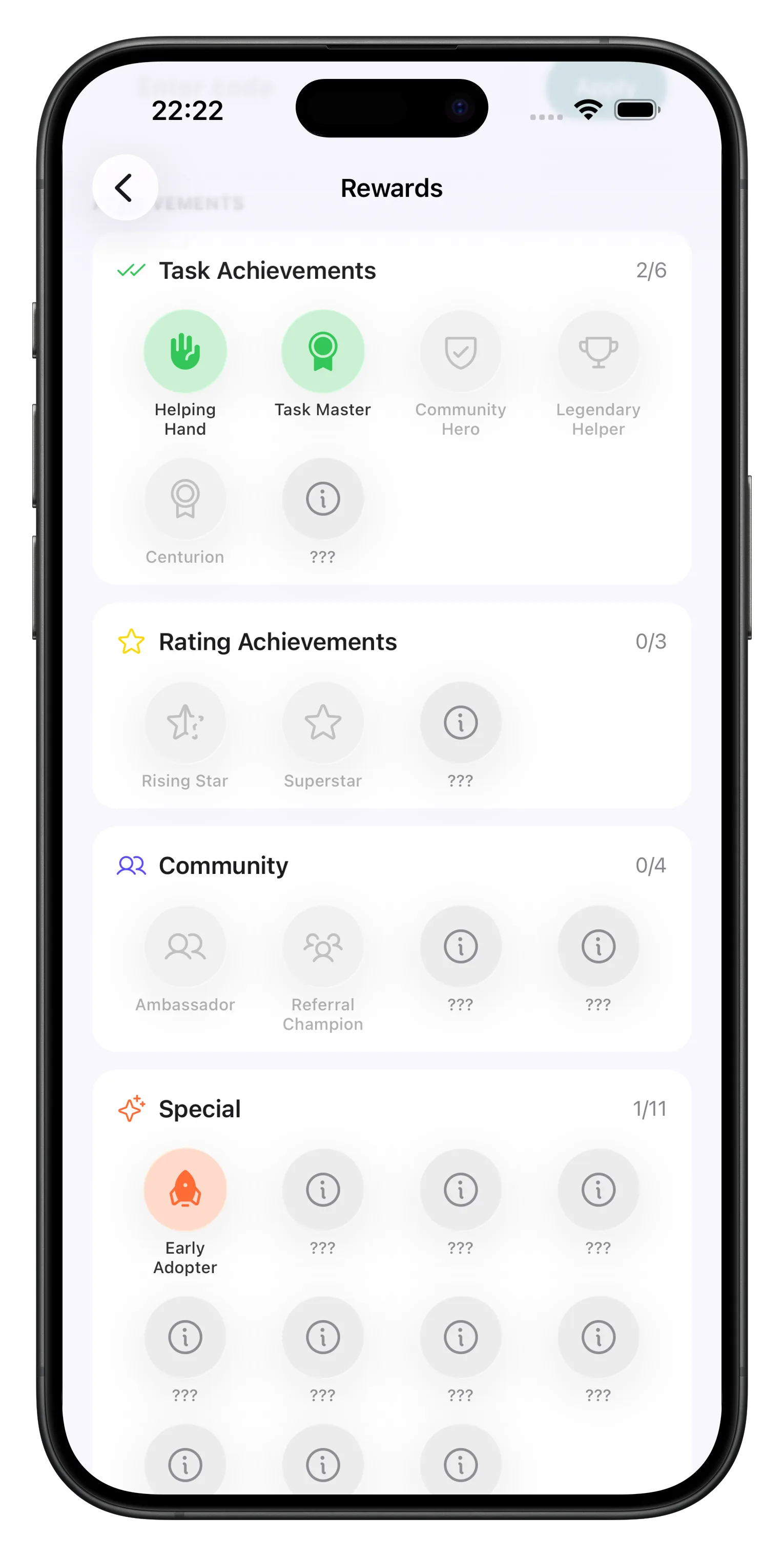Screen dimensions: 784x1556
Task: Tap the hidden ??? badge in Task Achievements
Action: pyautogui.click(x=322, y=498)
